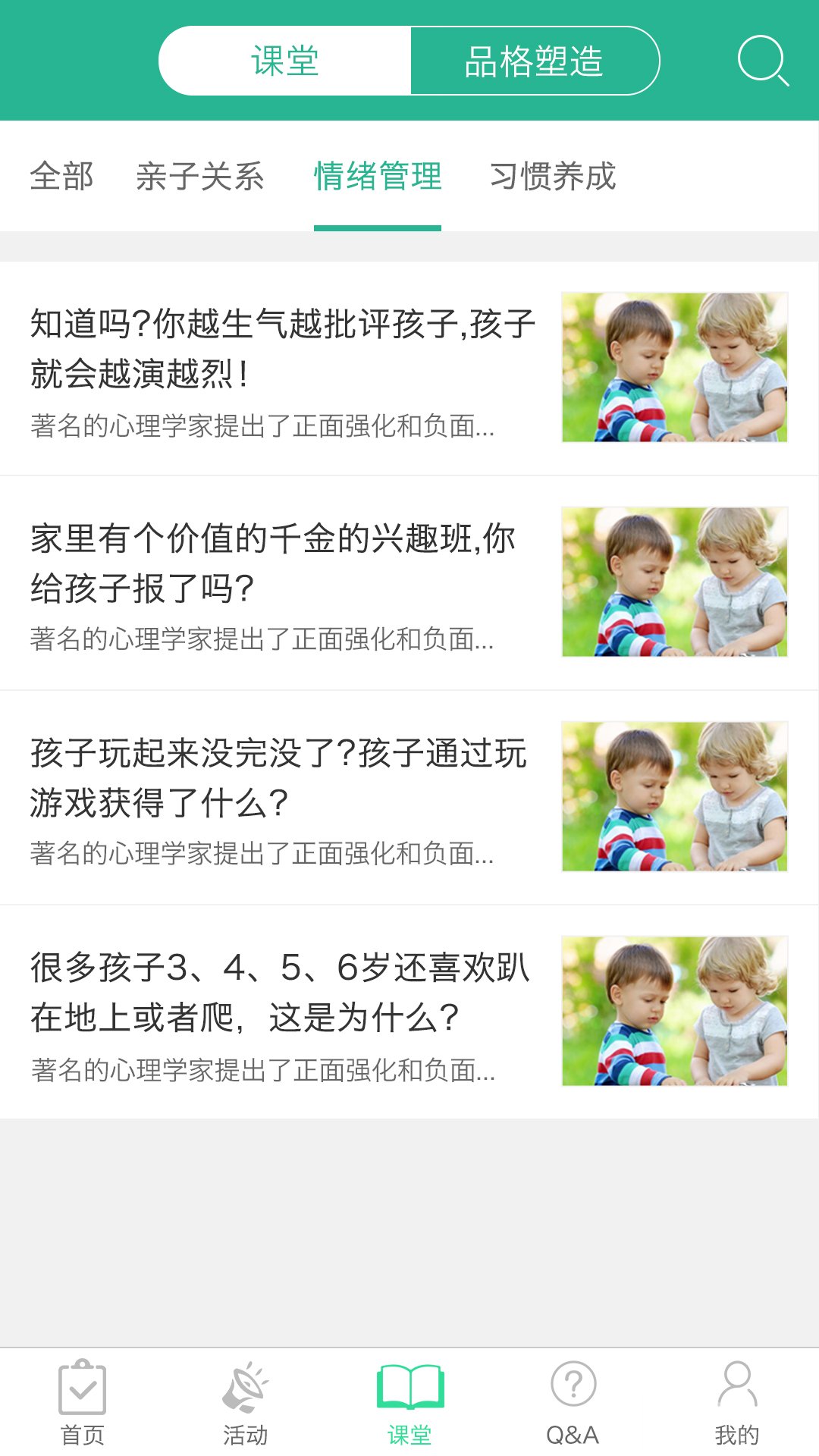Screen dimensions: 819x1456
Task: Switch to the 亲子关系 category
Action: 200,176
